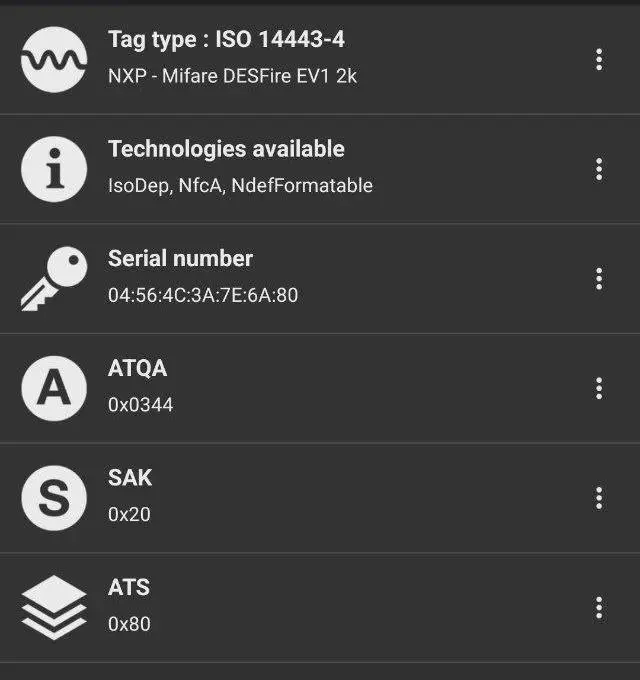
Task: Open overflow menu for Technologies available
Action: click(599, 169)
